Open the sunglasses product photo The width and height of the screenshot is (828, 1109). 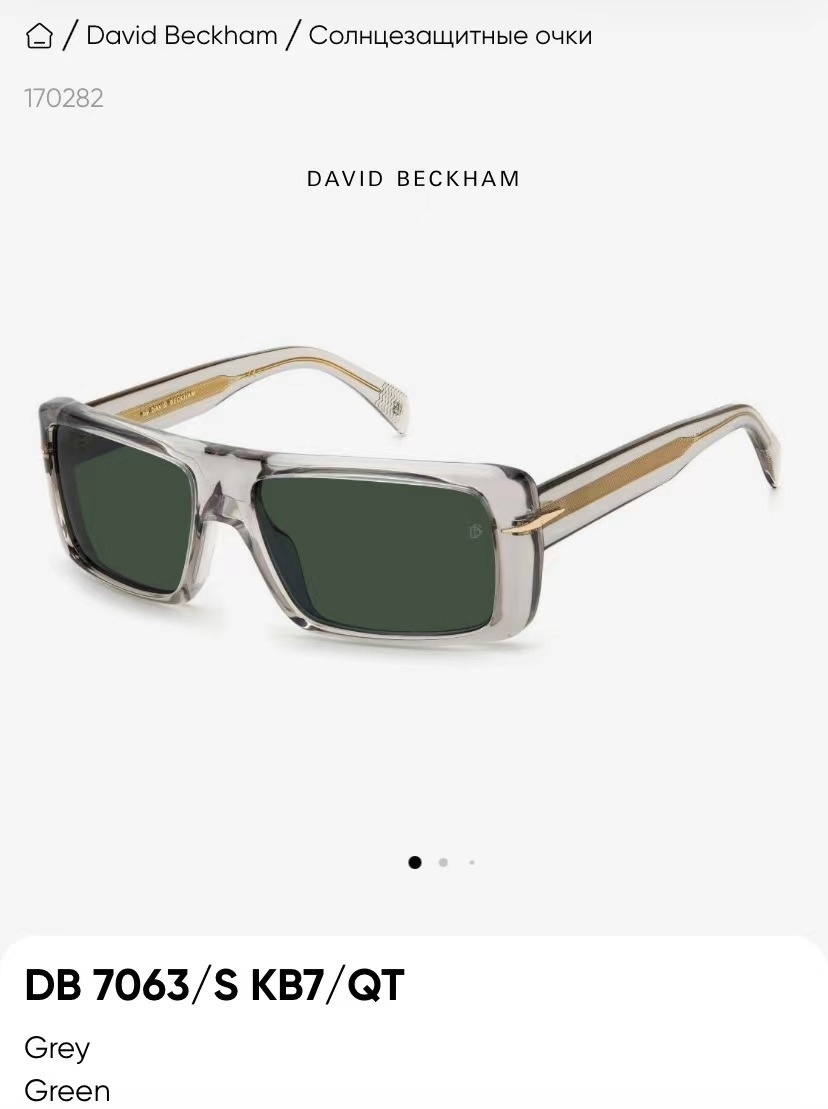pos(410,490)
